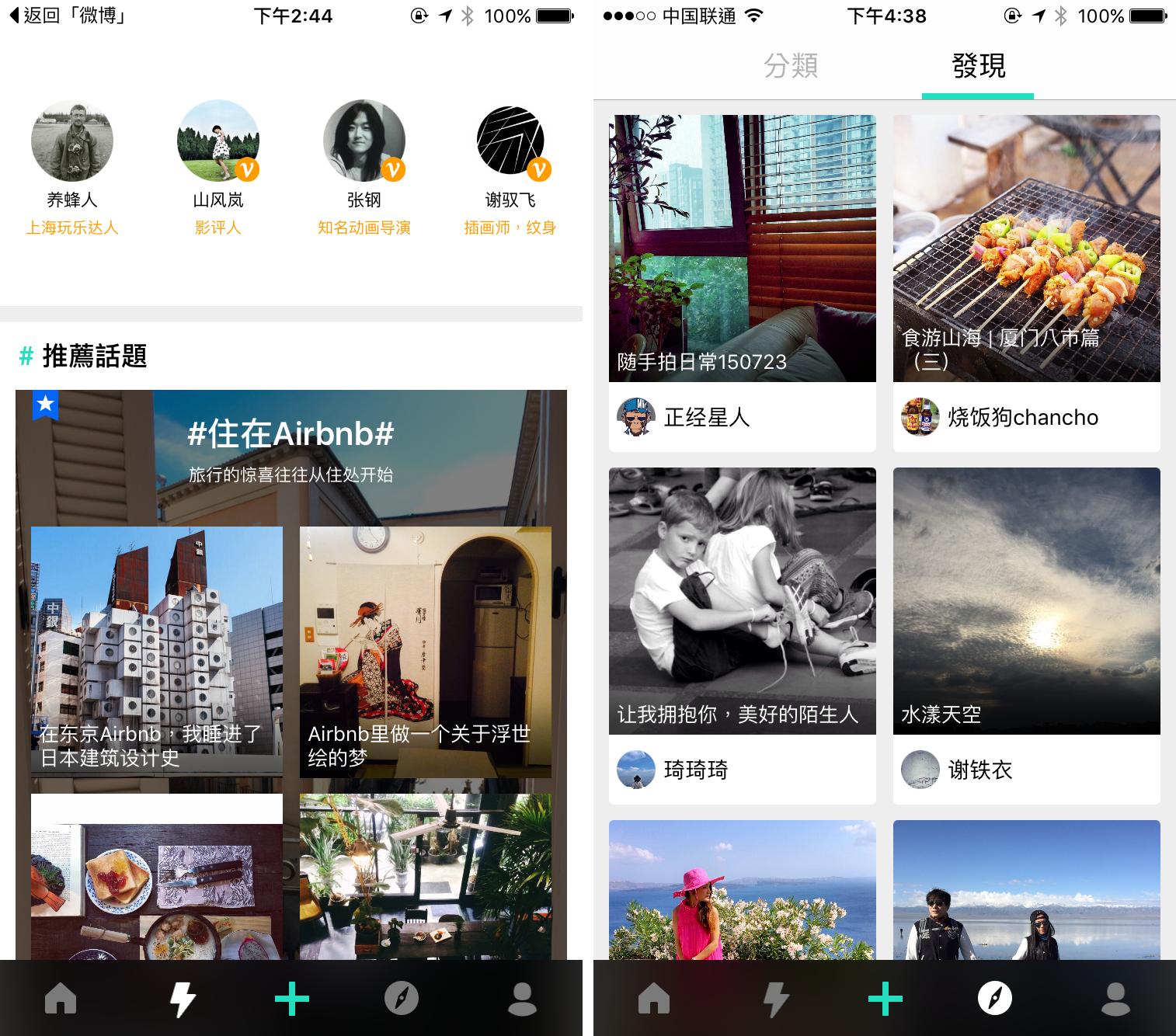Open the 食游山海 厦门八市篇 card
The height and width of the screenshot is (1036, 1176).
point(1027,249)
